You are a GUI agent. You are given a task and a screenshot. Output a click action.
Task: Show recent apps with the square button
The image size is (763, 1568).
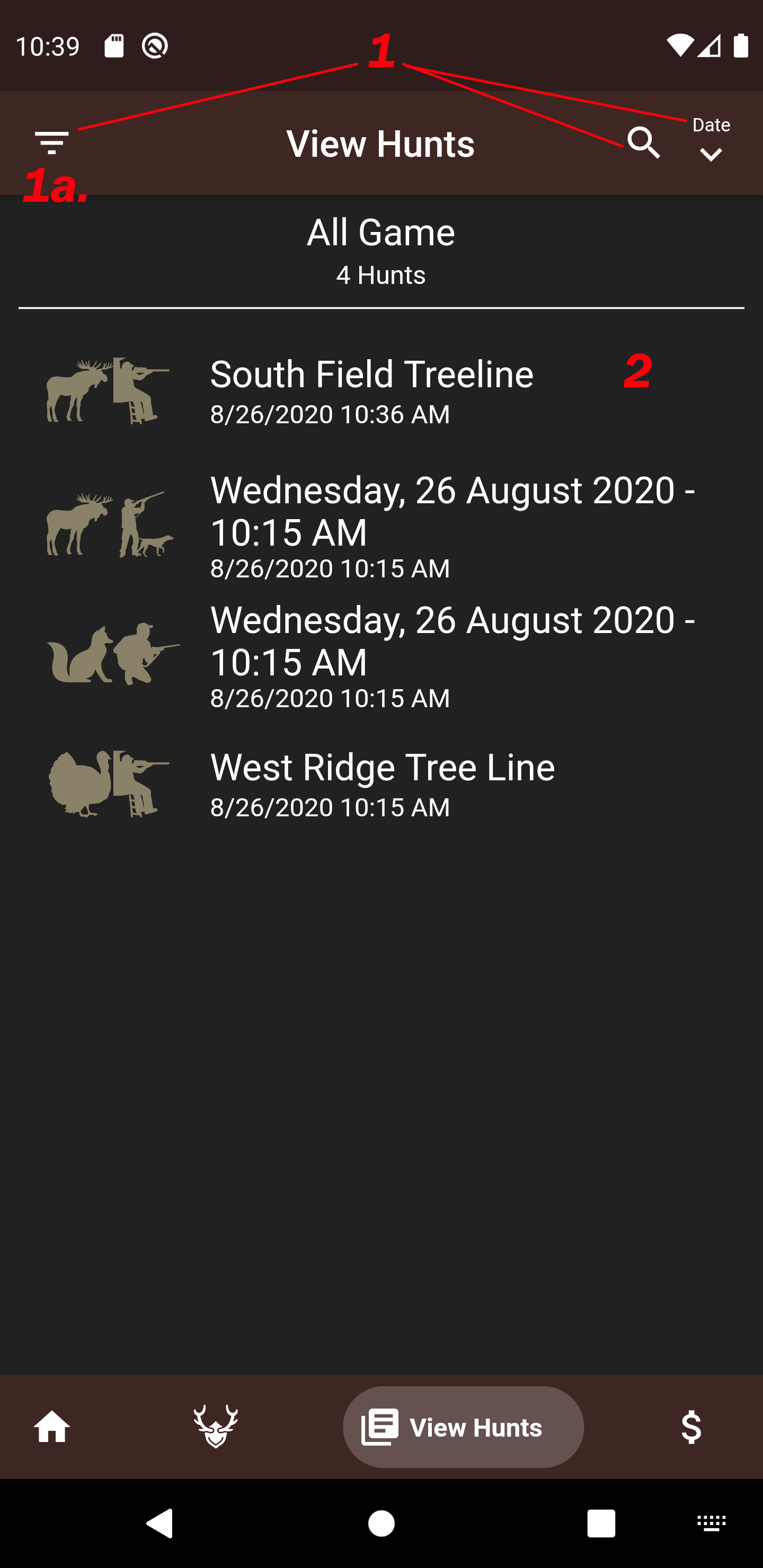click(601, 1523)
